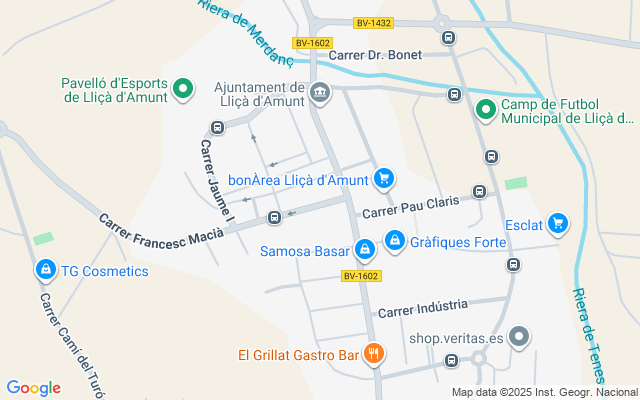Select the bus stop on Carrer Francesc Macià
Screen dimensions: 640x400
(274, 218)
